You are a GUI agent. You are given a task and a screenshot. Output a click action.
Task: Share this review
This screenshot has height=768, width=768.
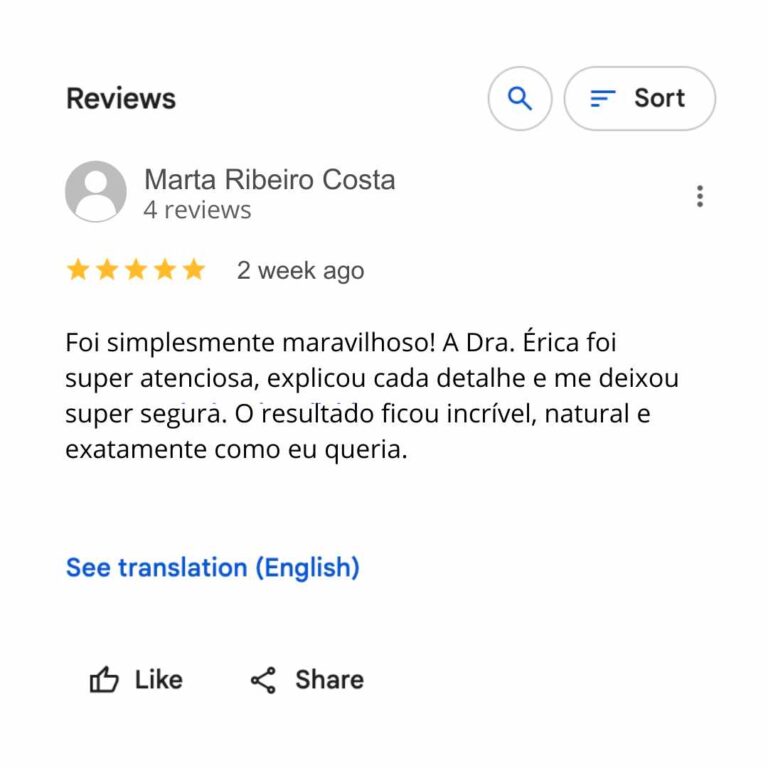click(x=306, y=680)
